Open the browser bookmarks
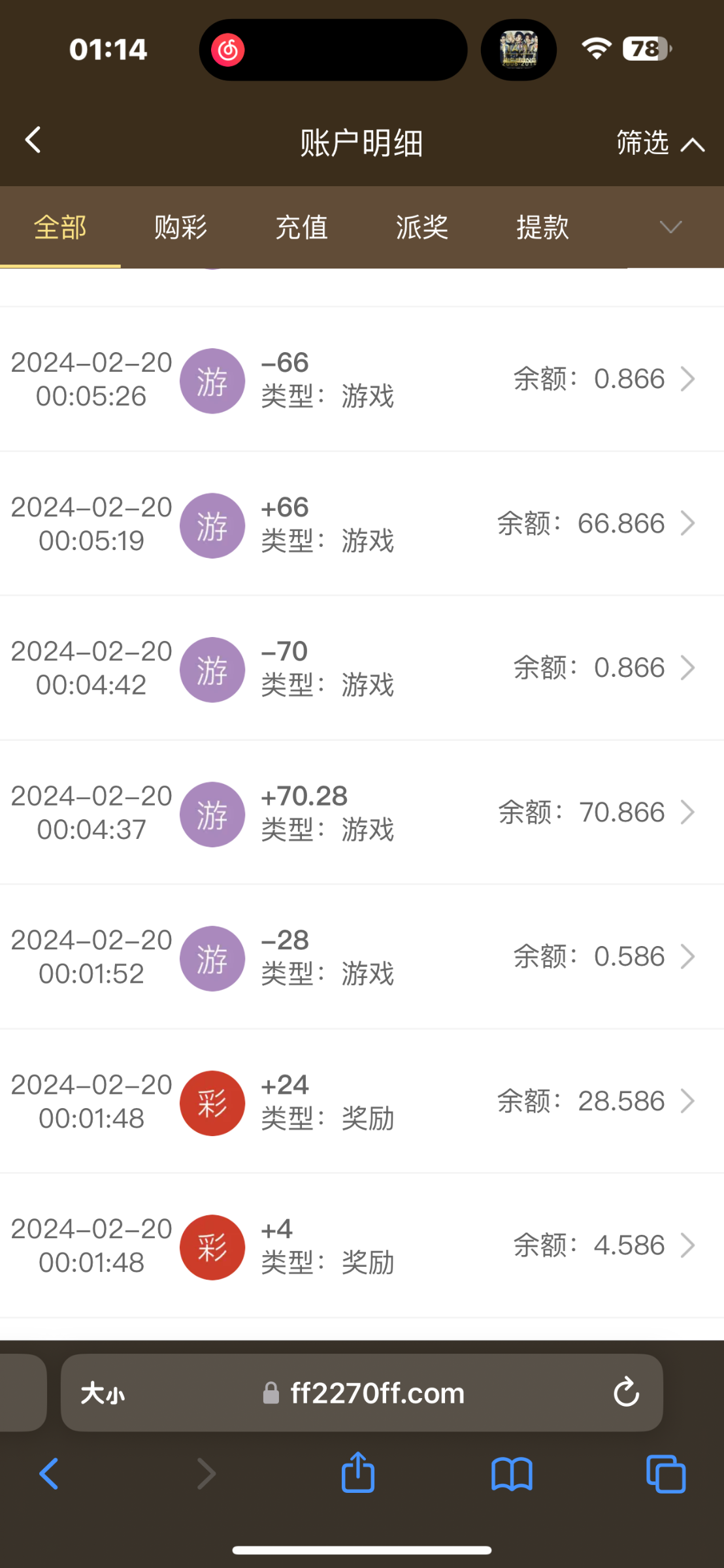This screenshot has width=724, height=1568. pos(512,1475)
